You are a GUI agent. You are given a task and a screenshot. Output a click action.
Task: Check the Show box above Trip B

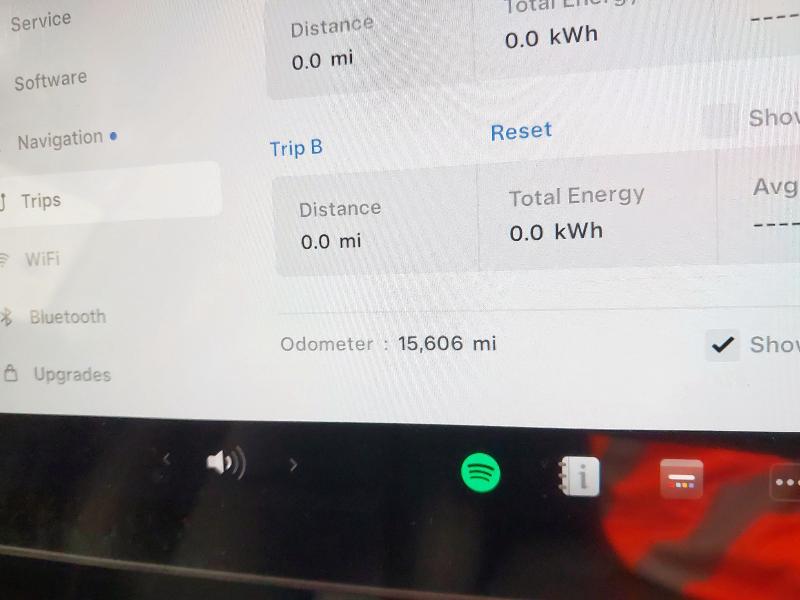pos(721,121)
